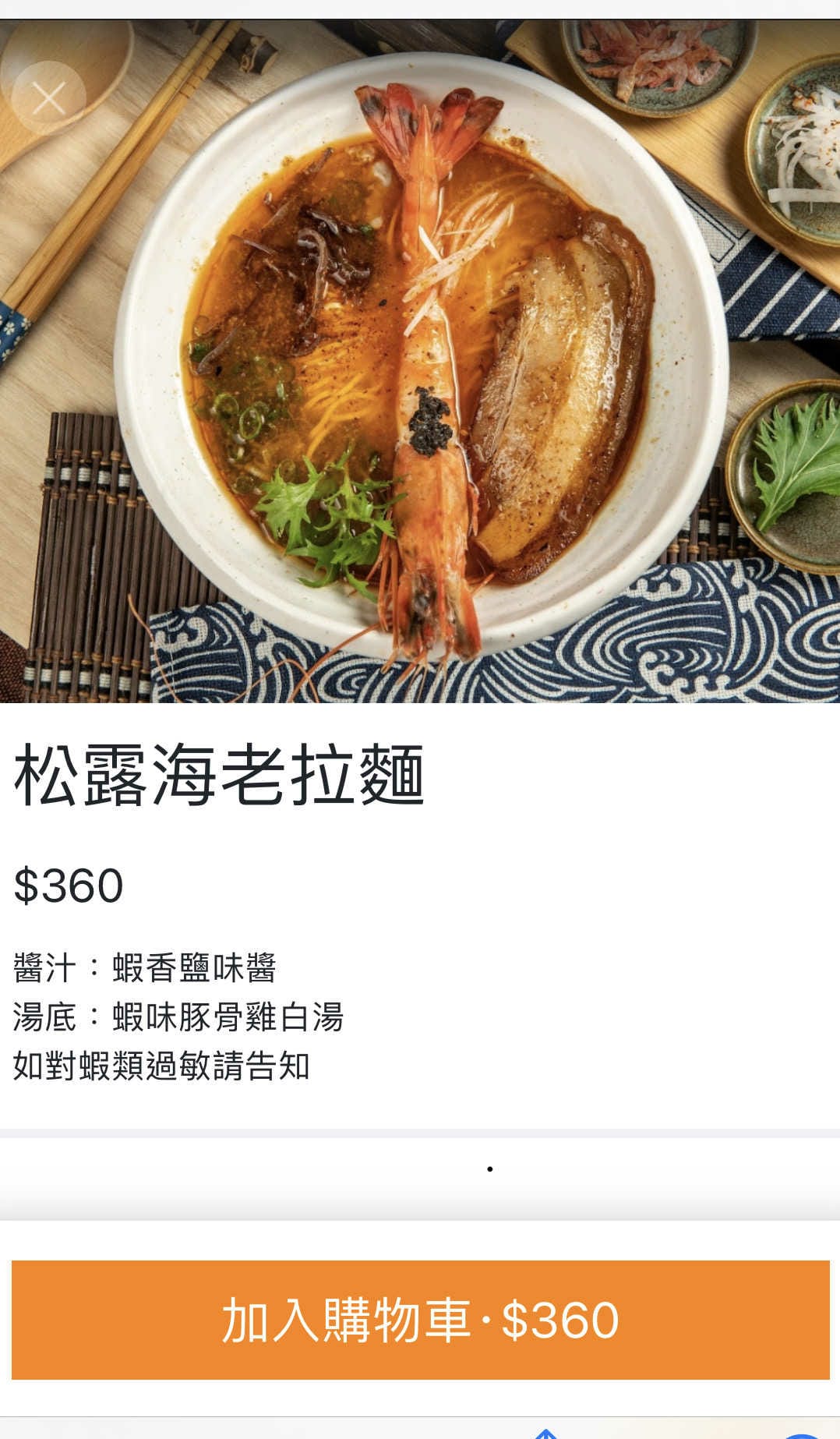Click the rounded blue element bottom right
This screenshot has width=840, height=1439.
point(807,1436)
